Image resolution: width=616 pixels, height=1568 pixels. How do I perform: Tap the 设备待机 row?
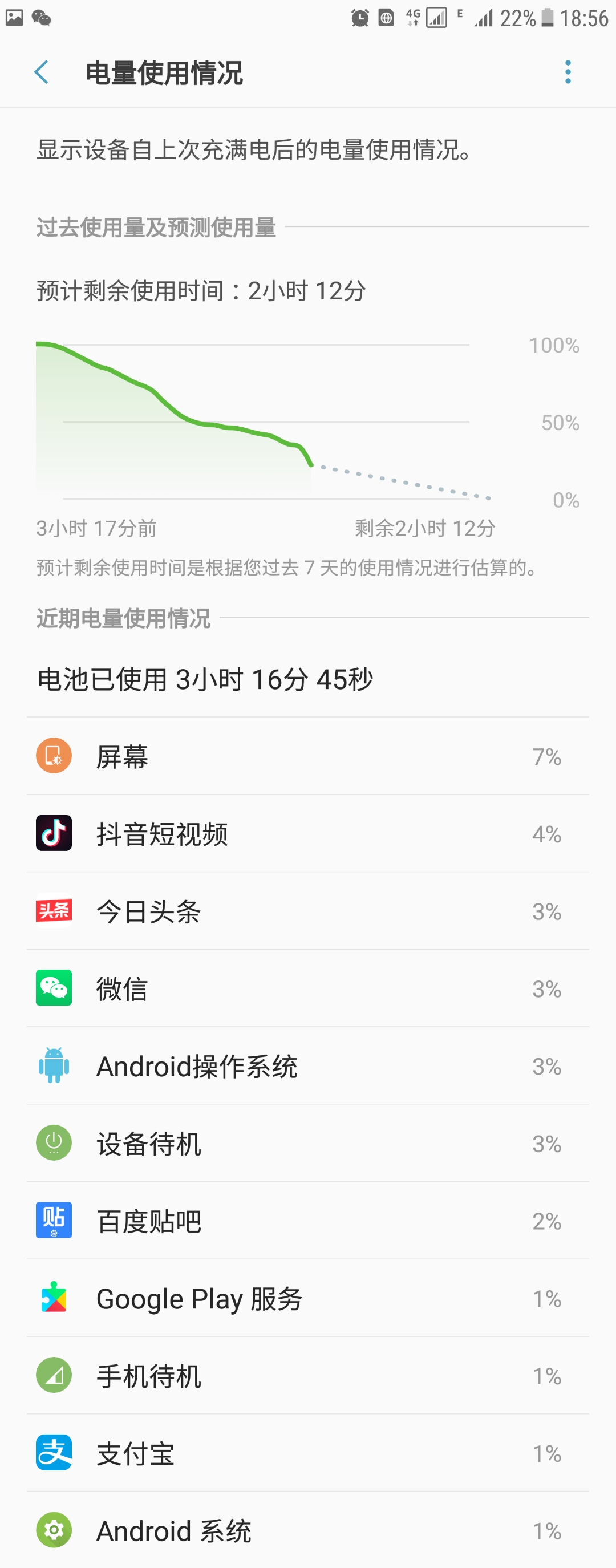point(308,1142)
